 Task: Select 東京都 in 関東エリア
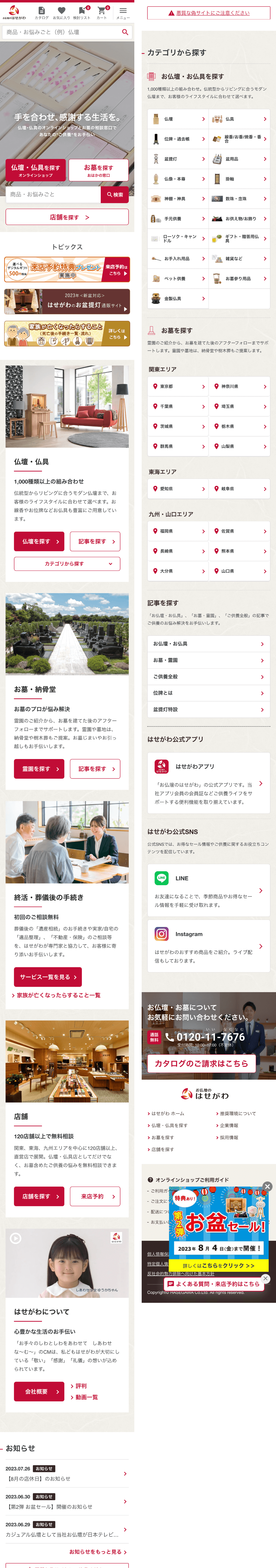[178, 387]
